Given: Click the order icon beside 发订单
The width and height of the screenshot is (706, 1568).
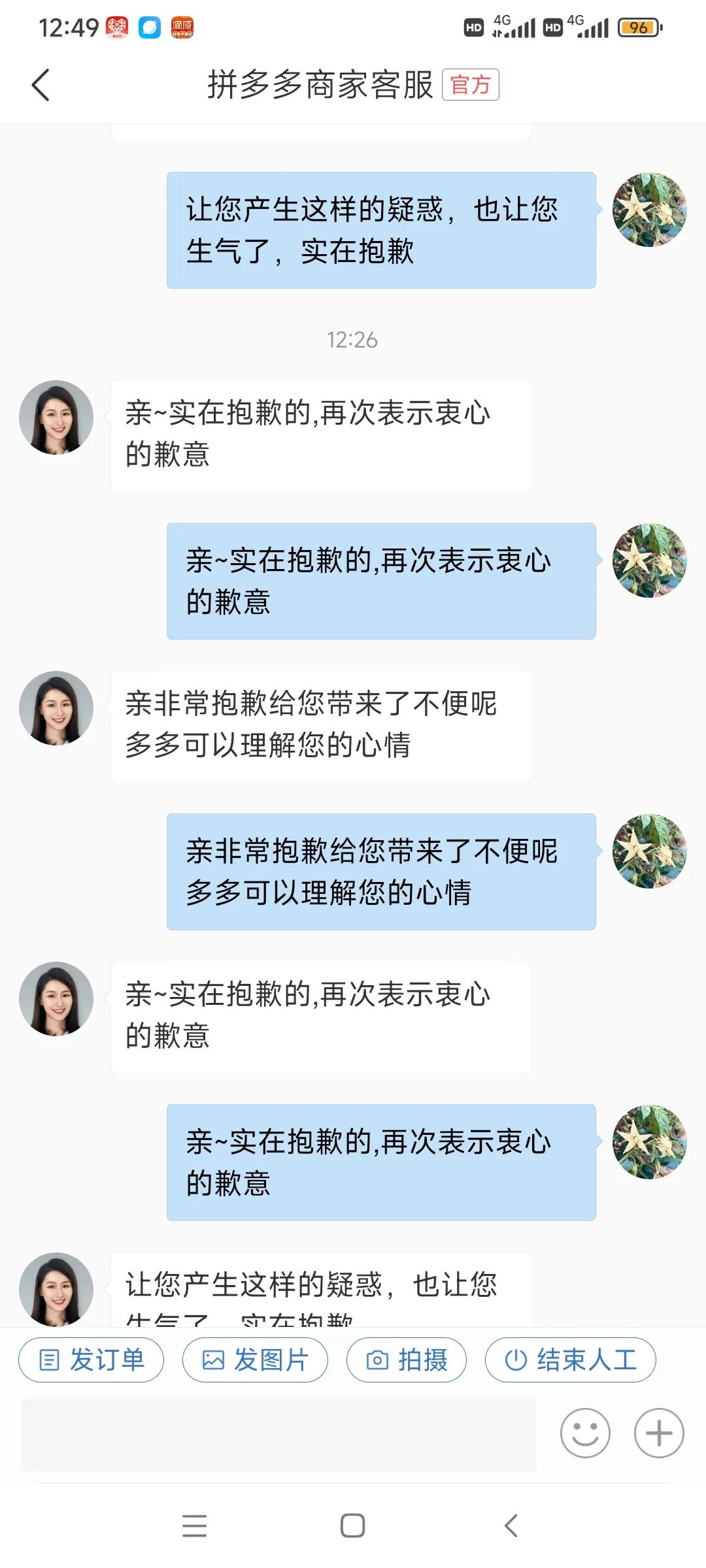Looking at the screenshot, I should (51, 1360).
